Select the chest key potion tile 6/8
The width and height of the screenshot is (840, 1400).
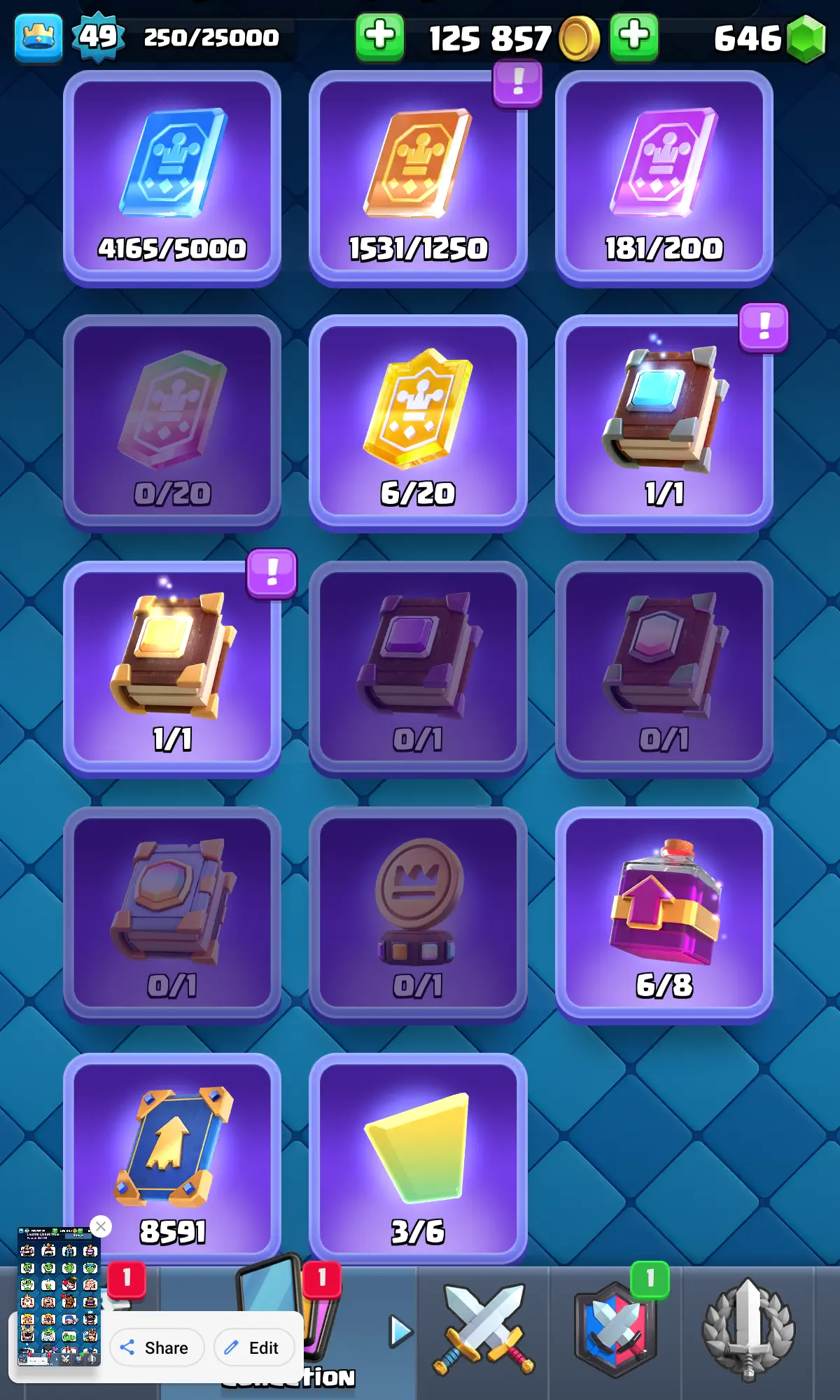click(664, 915)
